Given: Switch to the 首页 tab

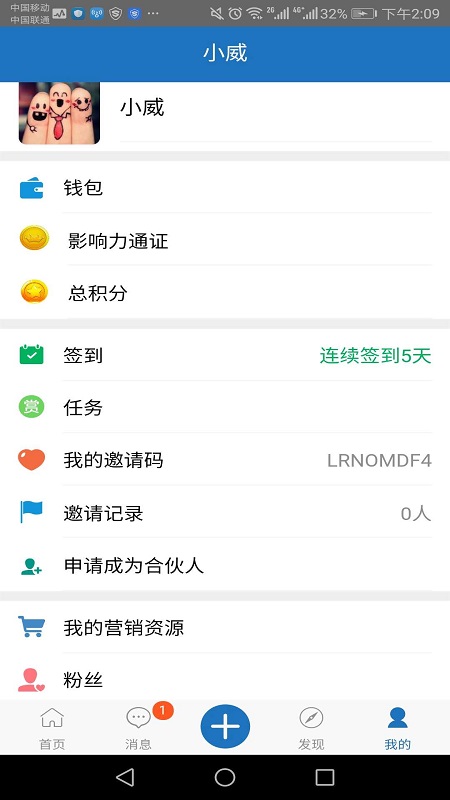Looking at the screenshot, I should click(52, 729).
